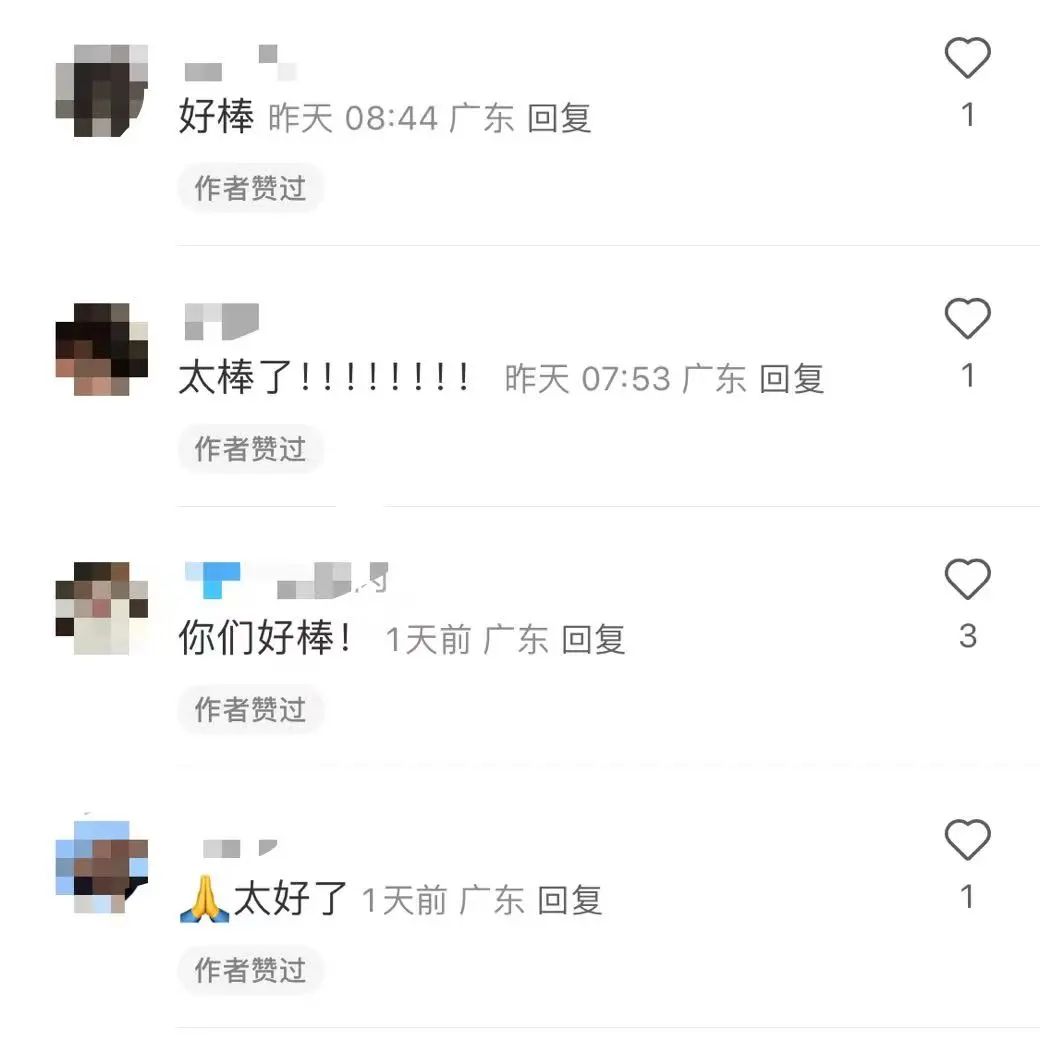Reply to the "好棒" comment

tap(559, 119)
